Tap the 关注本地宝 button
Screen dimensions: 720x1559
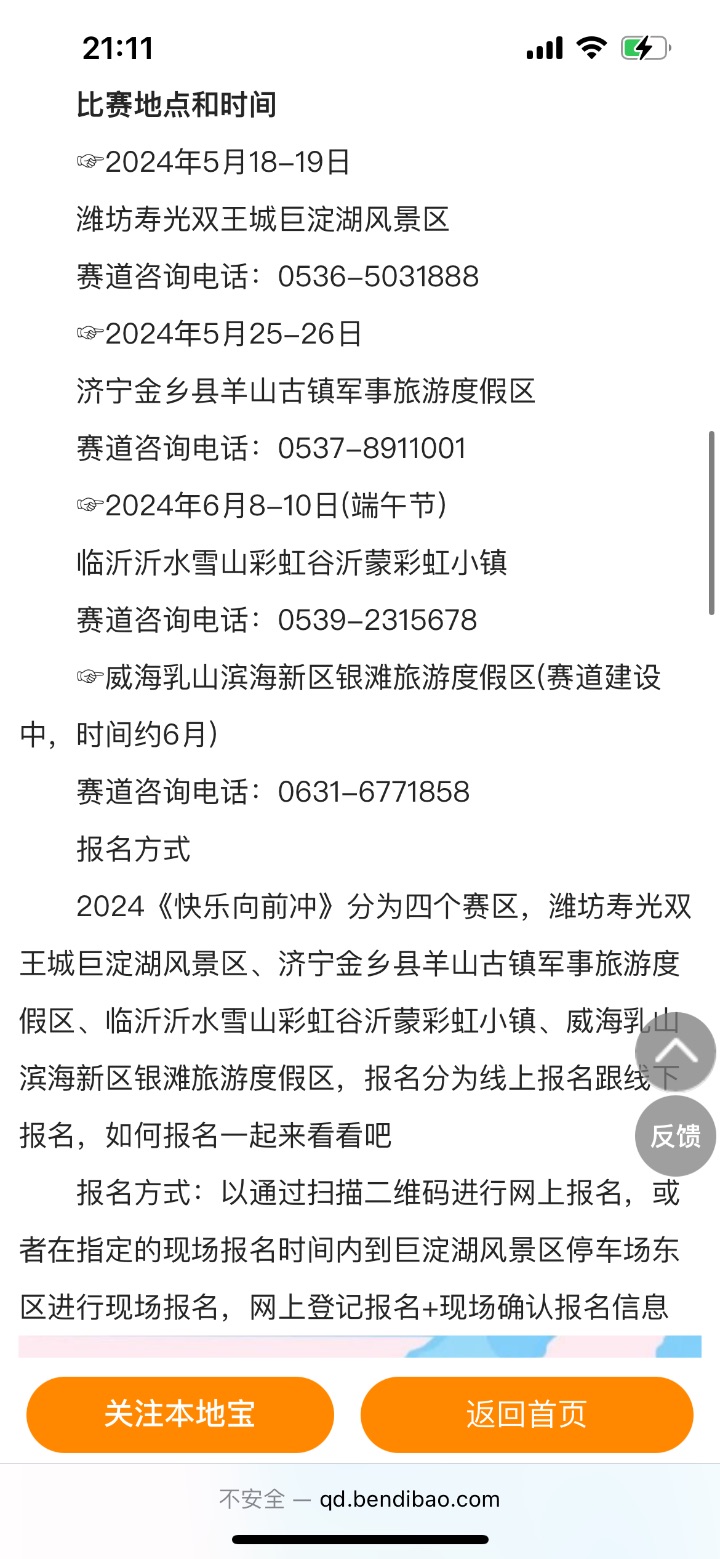pos(180,1414)
